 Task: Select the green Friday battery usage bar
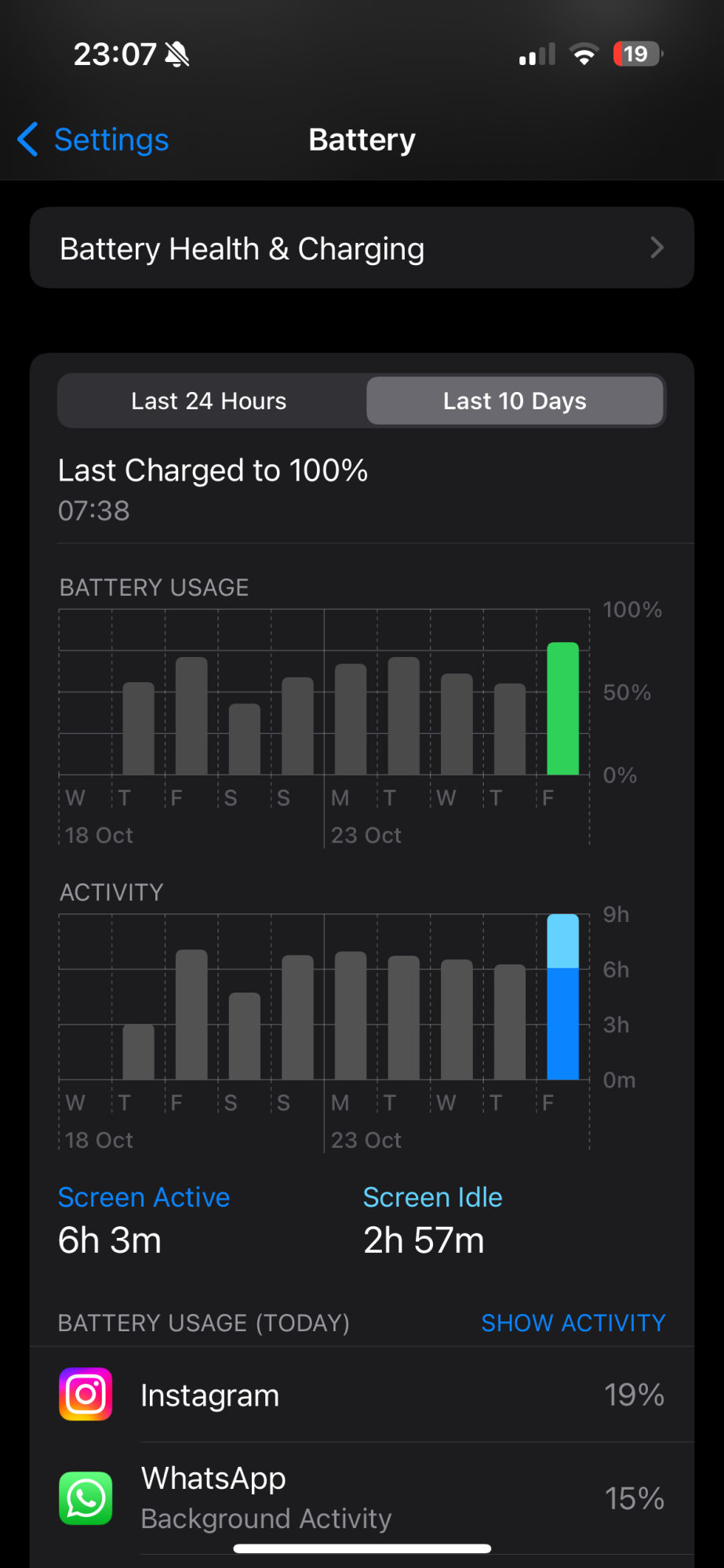click(562, 709)
